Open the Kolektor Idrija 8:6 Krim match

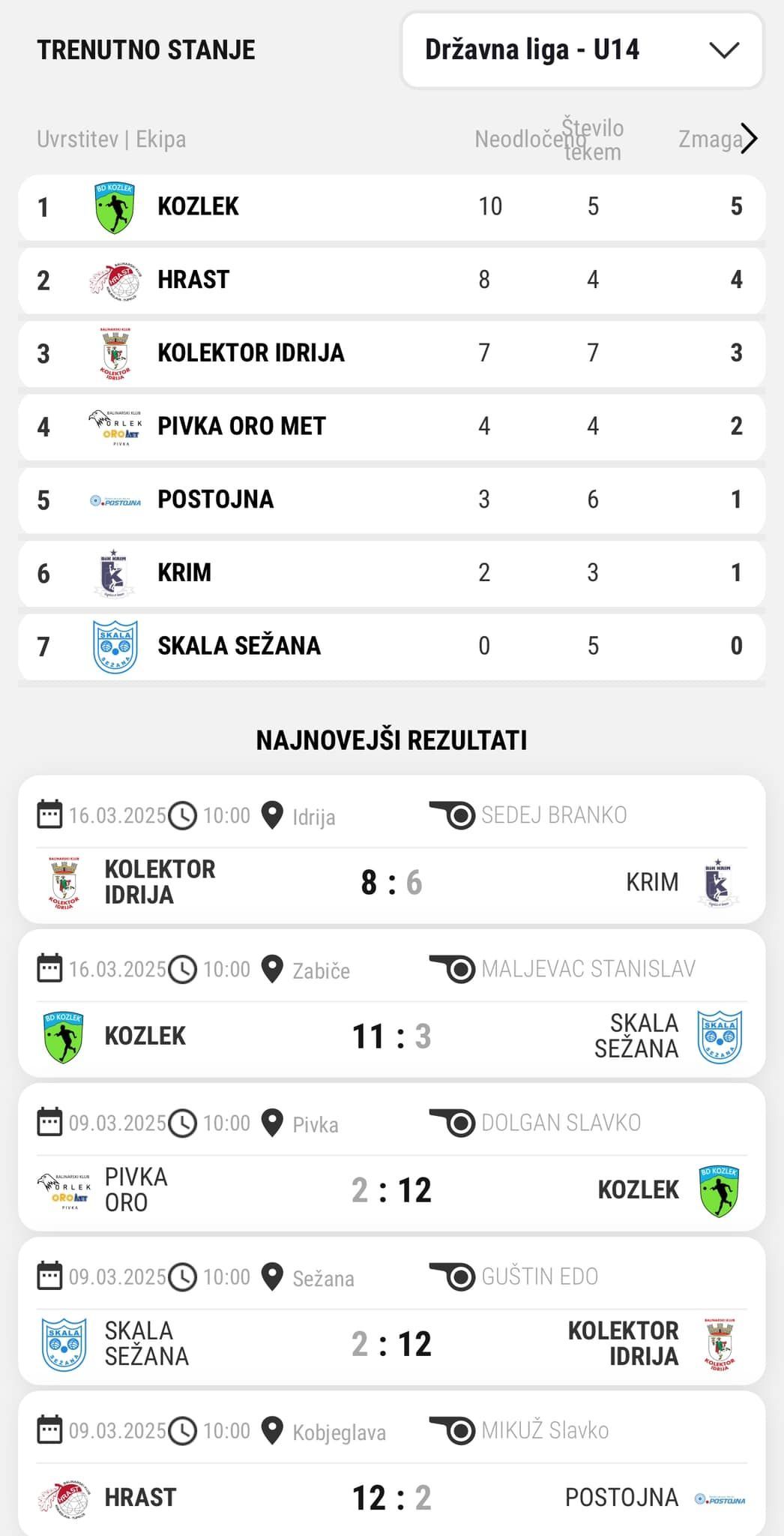[x=392, y=849]
